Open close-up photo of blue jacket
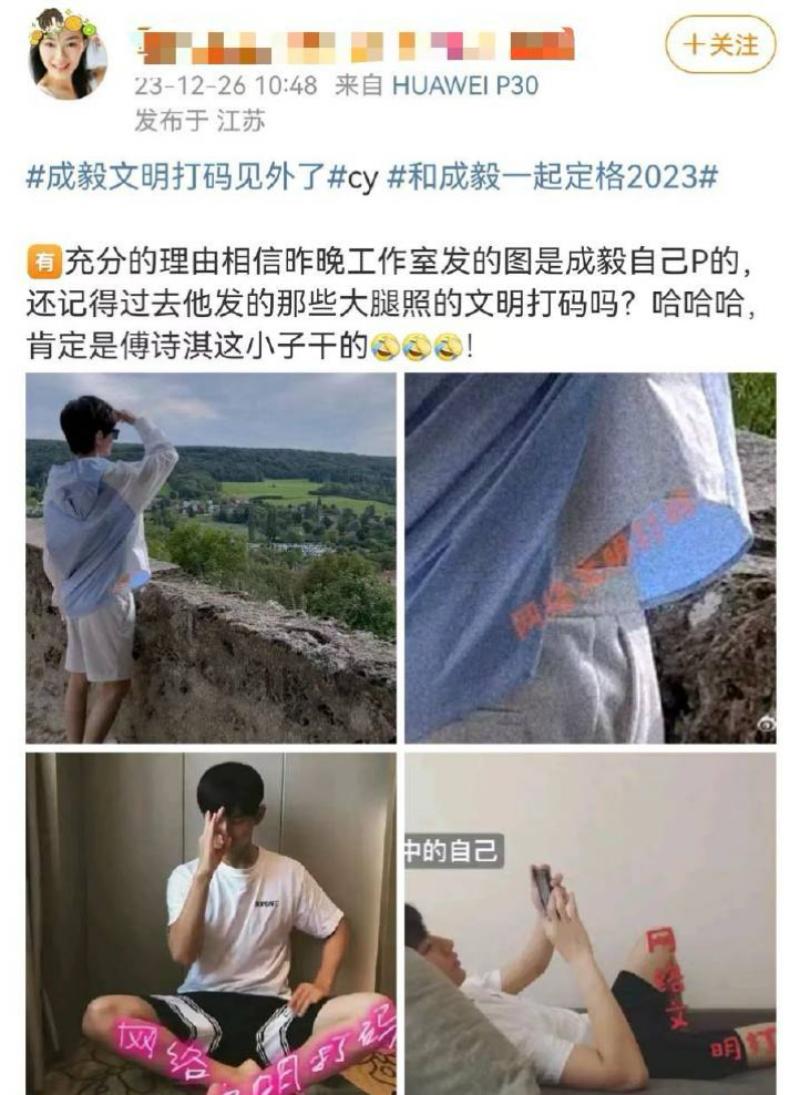This screenshot has width=800, height=1095. [590, 557]
